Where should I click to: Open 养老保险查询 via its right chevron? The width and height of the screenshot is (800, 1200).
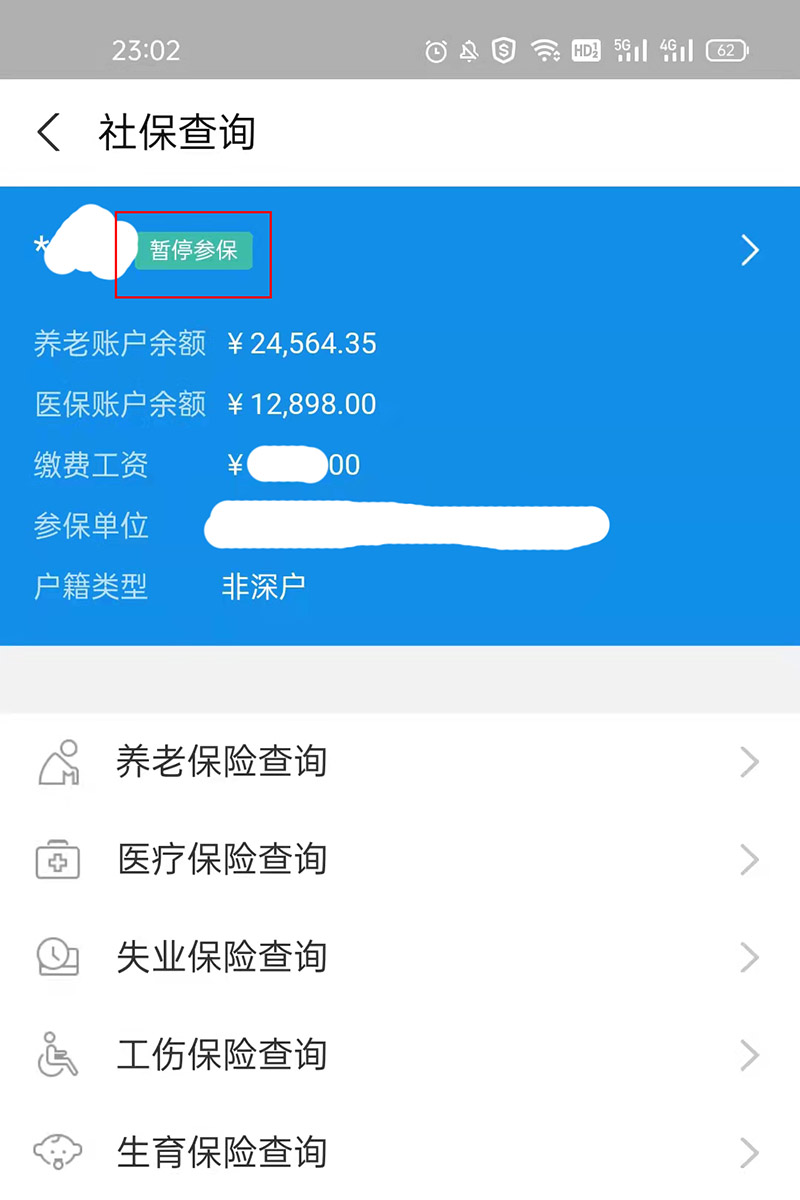[x=751, y=762]
